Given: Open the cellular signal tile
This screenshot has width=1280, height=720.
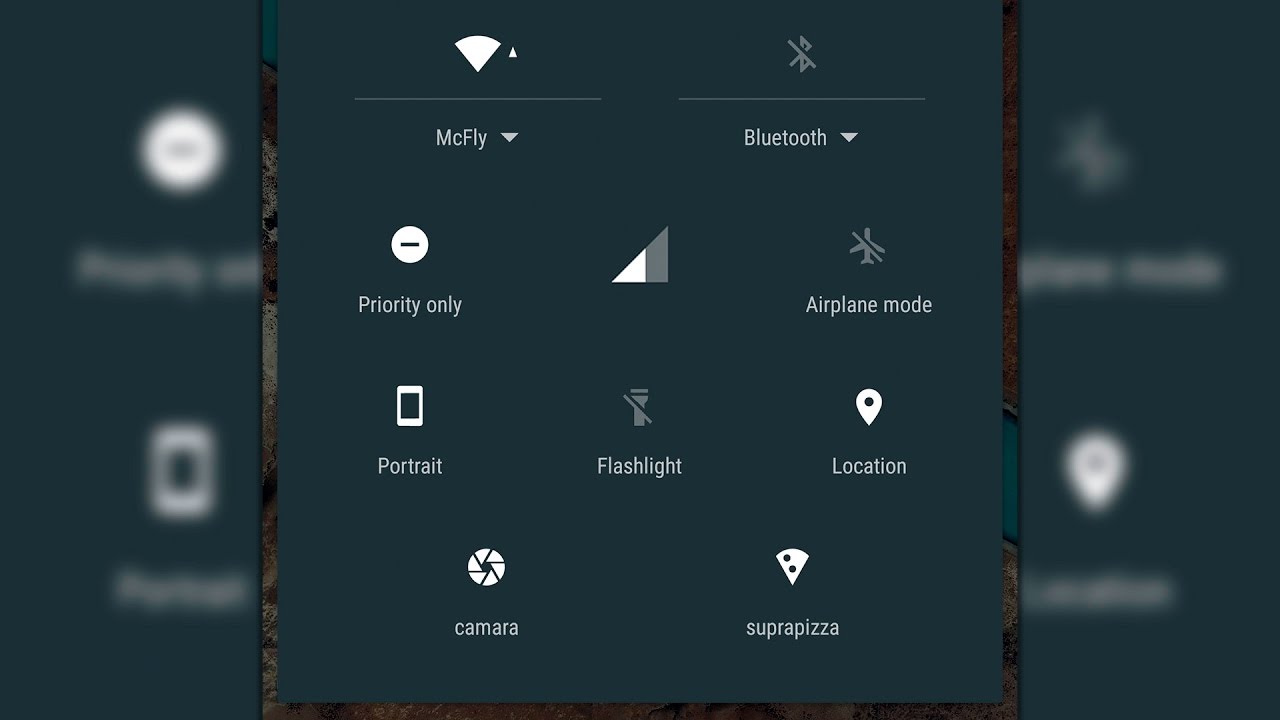Looking at the screenshot, I should click(x=640, y=255).
